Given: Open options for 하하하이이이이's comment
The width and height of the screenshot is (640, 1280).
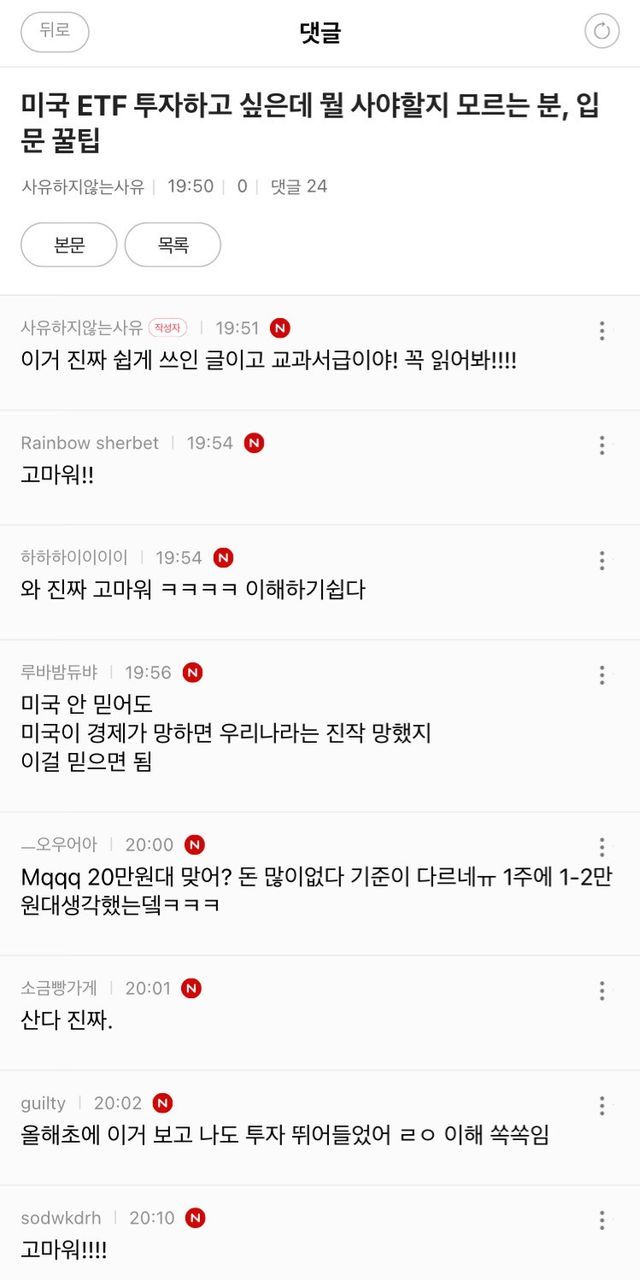Looking at the screenshot, I should 602,560.
